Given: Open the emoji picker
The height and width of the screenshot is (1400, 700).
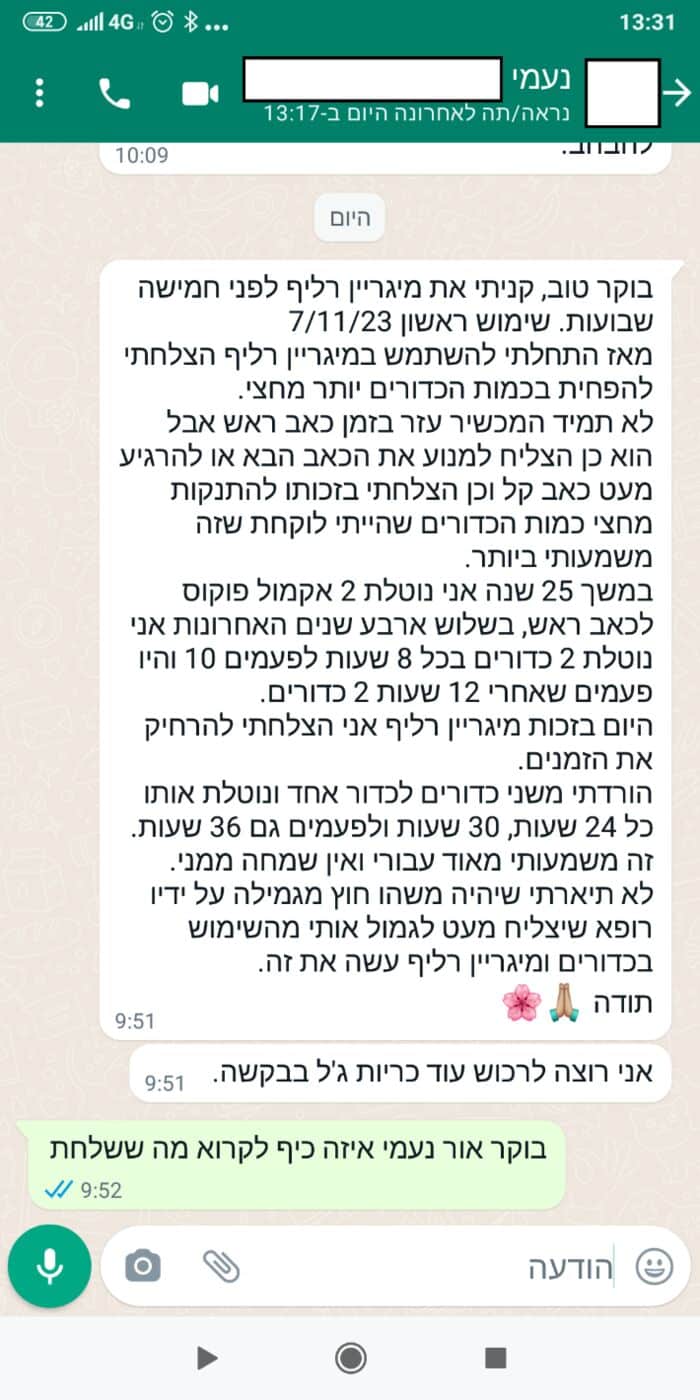Looking at the screenshot, I should click(x=655, y=1267).
